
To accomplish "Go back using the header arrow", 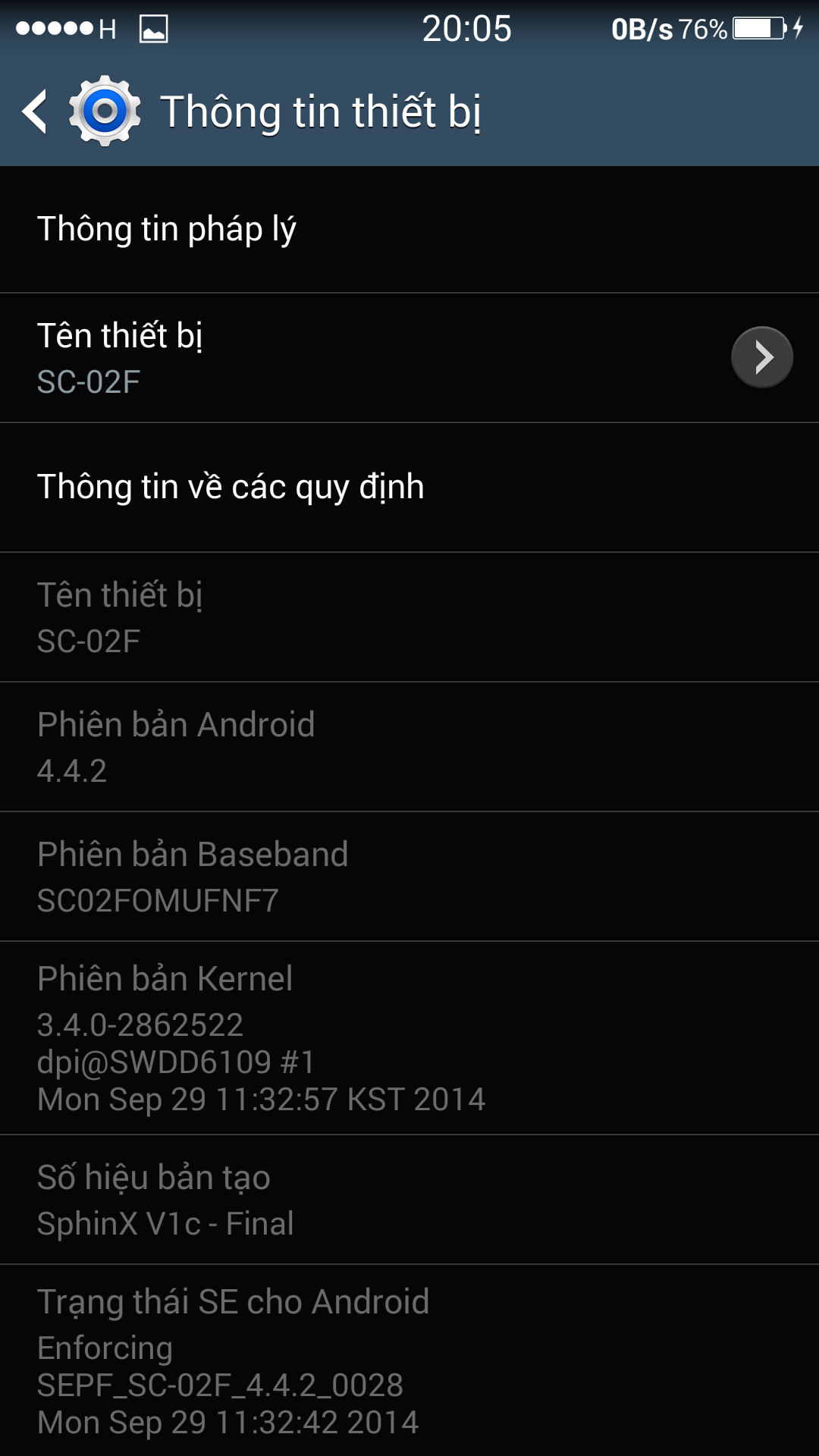I will (x=36, y=111).
